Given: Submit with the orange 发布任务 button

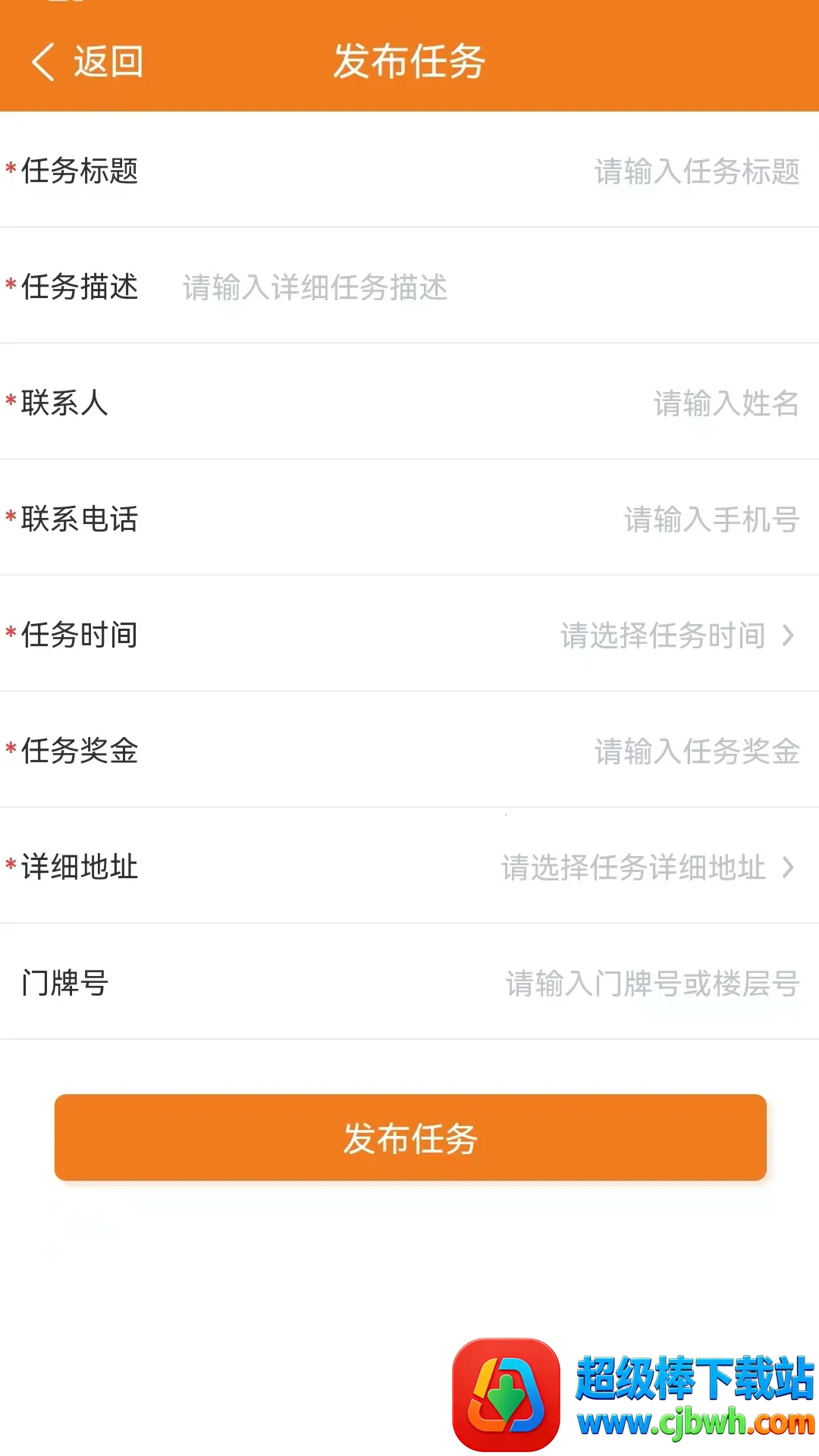Looking at the screenshot, I should click(x=410, y=1137).
